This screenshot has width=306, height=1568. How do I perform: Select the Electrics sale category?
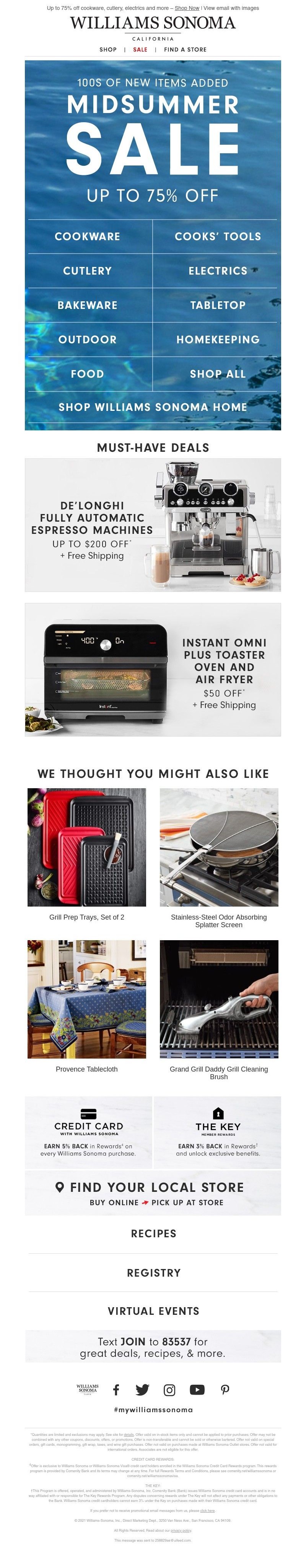218,271
